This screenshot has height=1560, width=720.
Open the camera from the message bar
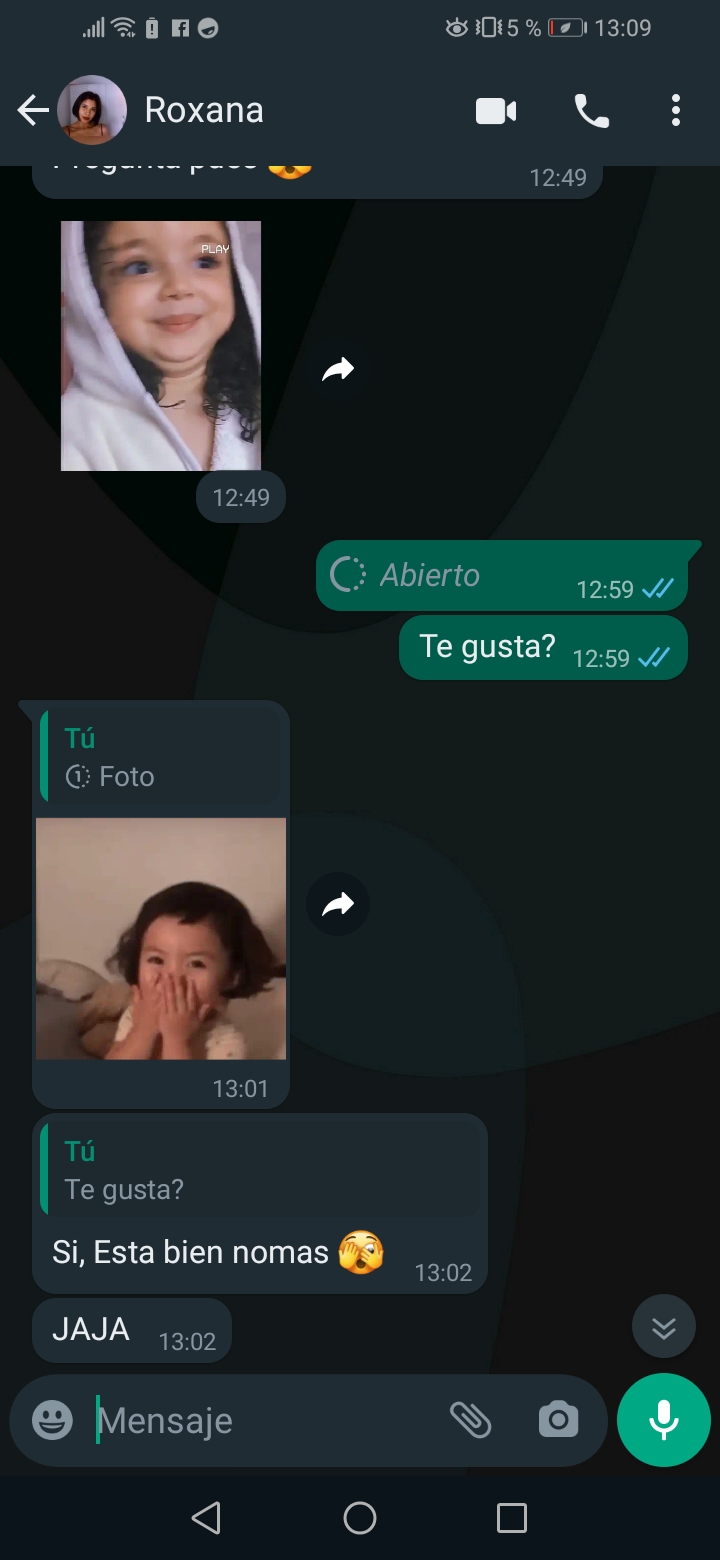pos(558,1420)
